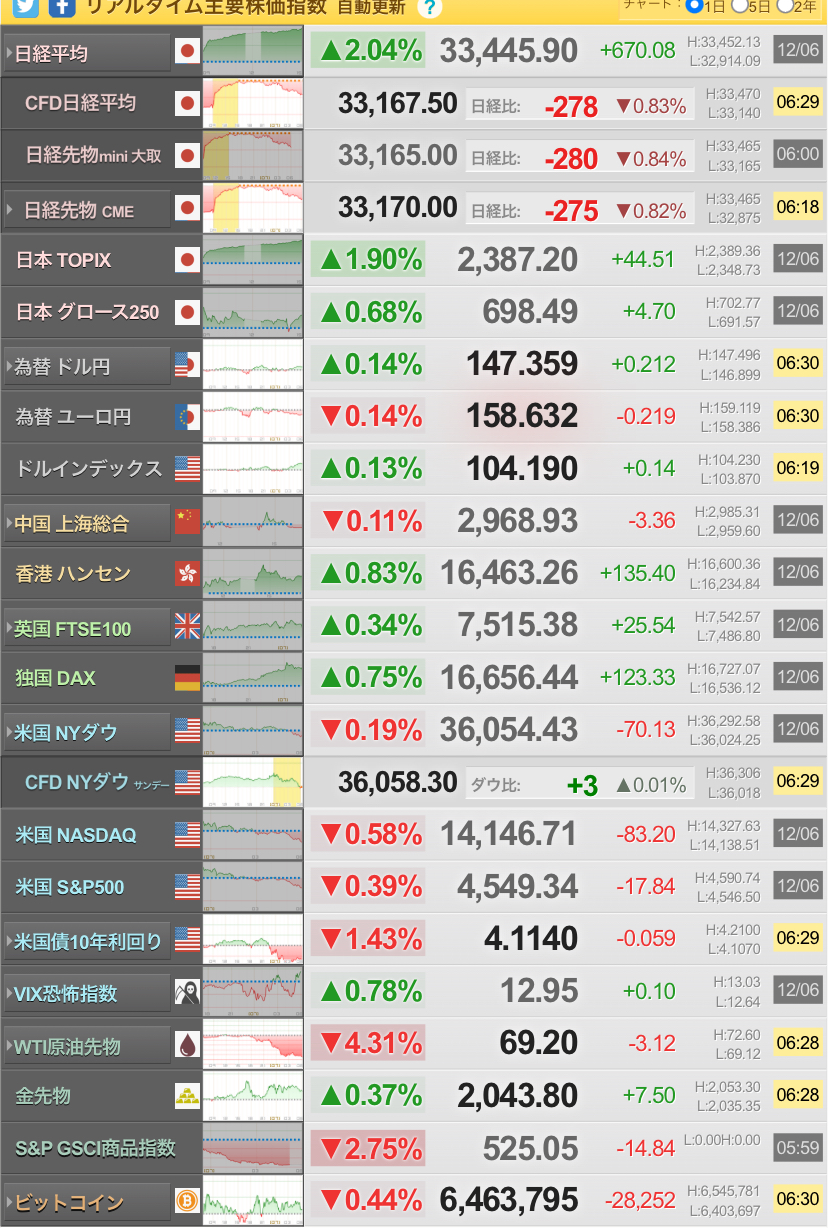Image resolution: width=828 pixels, height=1228 pixels.
Task: View the 金先物 mini chart
Action: point(252,1096)
